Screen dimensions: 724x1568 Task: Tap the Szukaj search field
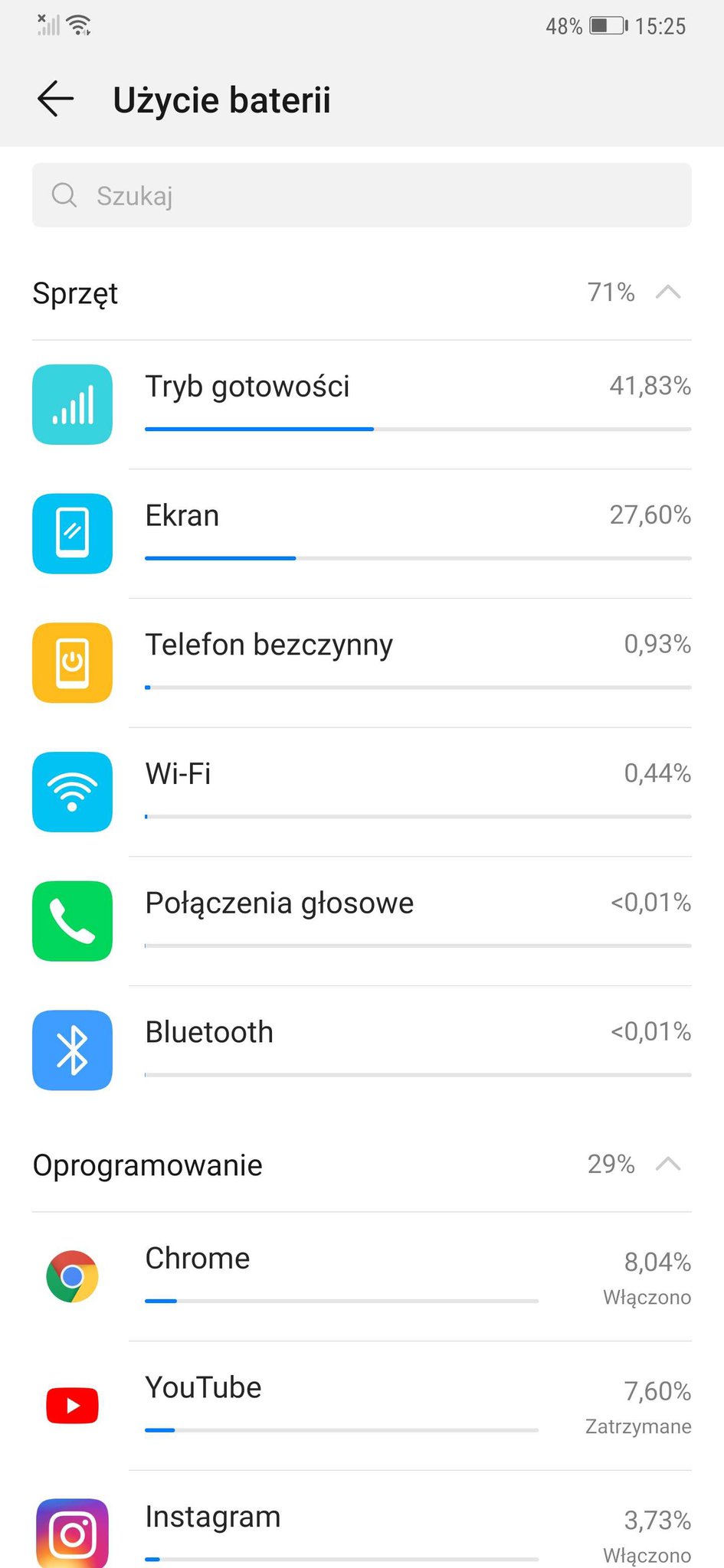pyautogui.click(x=362, y=195)
